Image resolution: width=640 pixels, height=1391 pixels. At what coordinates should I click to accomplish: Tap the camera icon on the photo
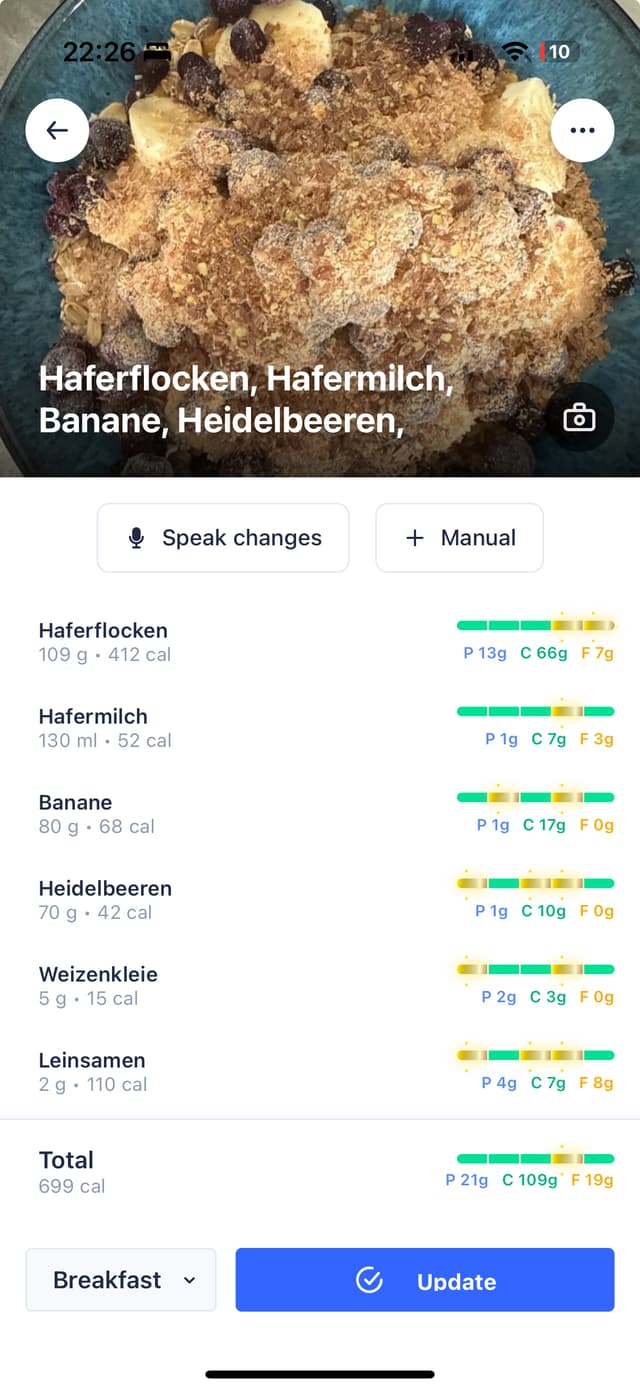click(x=579, y=418)
